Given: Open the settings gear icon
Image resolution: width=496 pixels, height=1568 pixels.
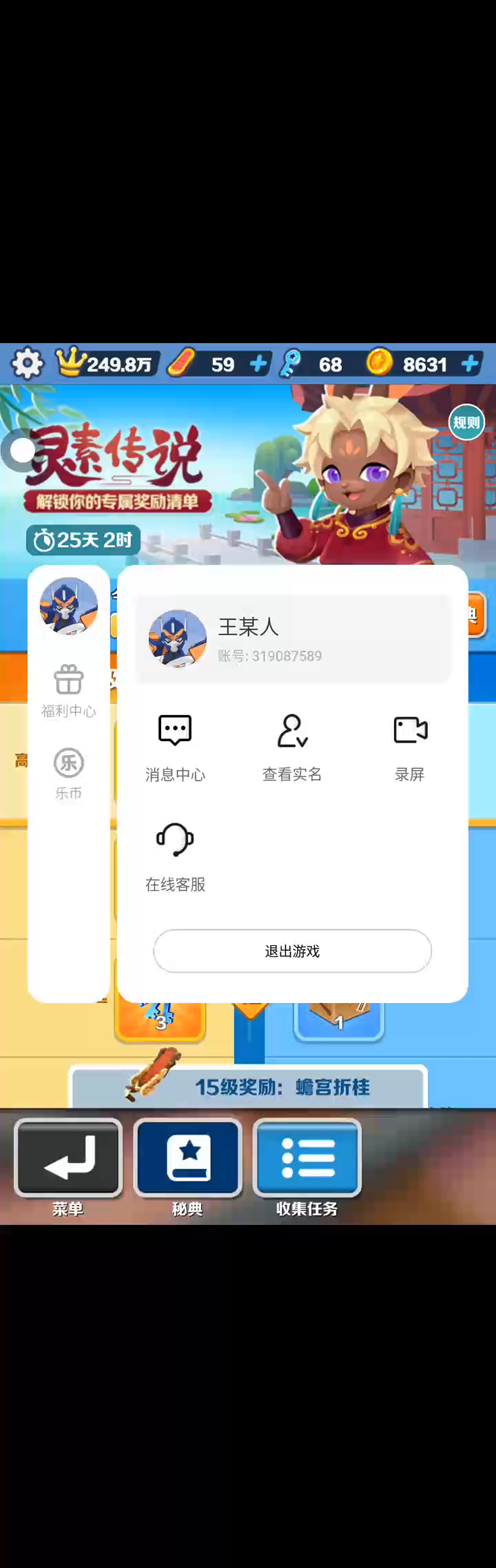Looking at the screenshot, I should click(27, 363).
